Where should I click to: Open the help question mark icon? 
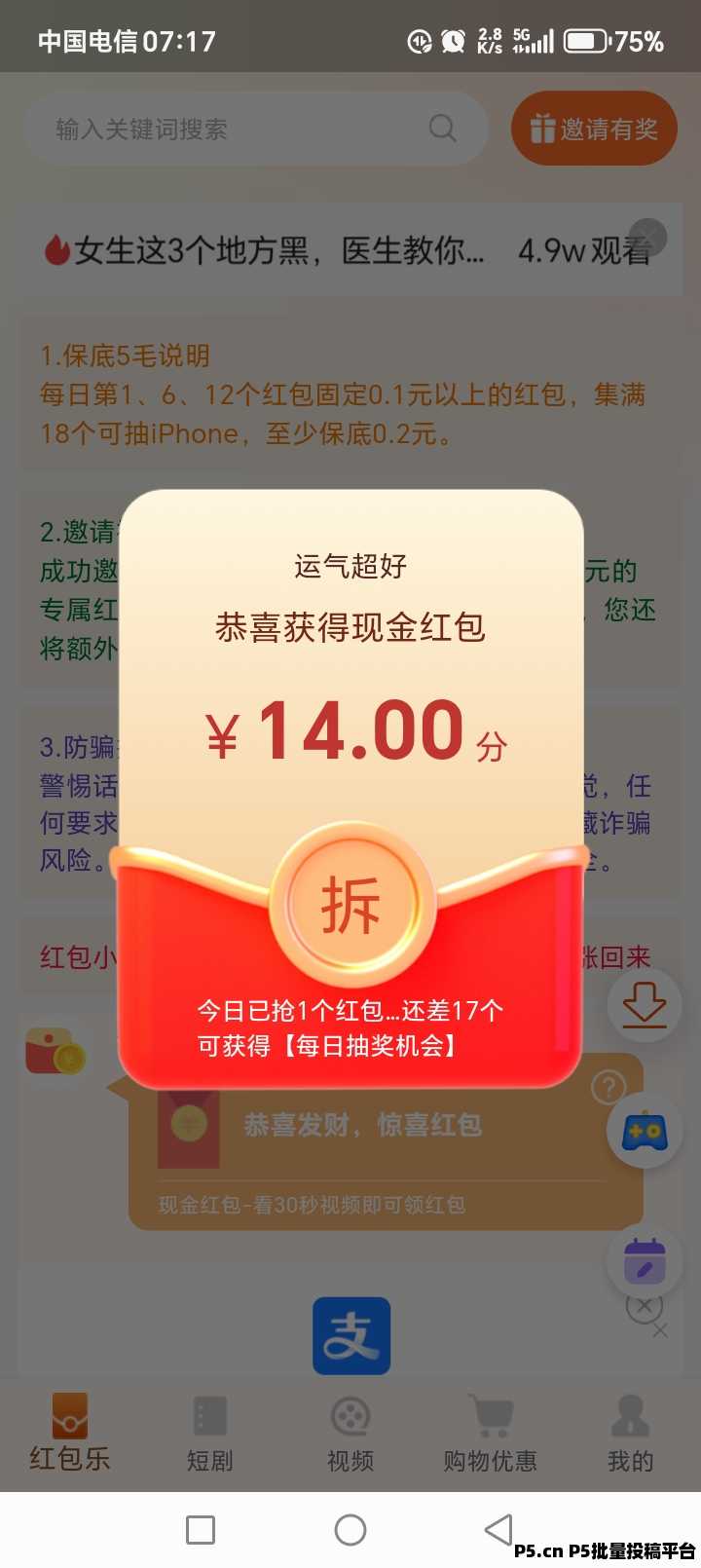tap(609, 1087)
